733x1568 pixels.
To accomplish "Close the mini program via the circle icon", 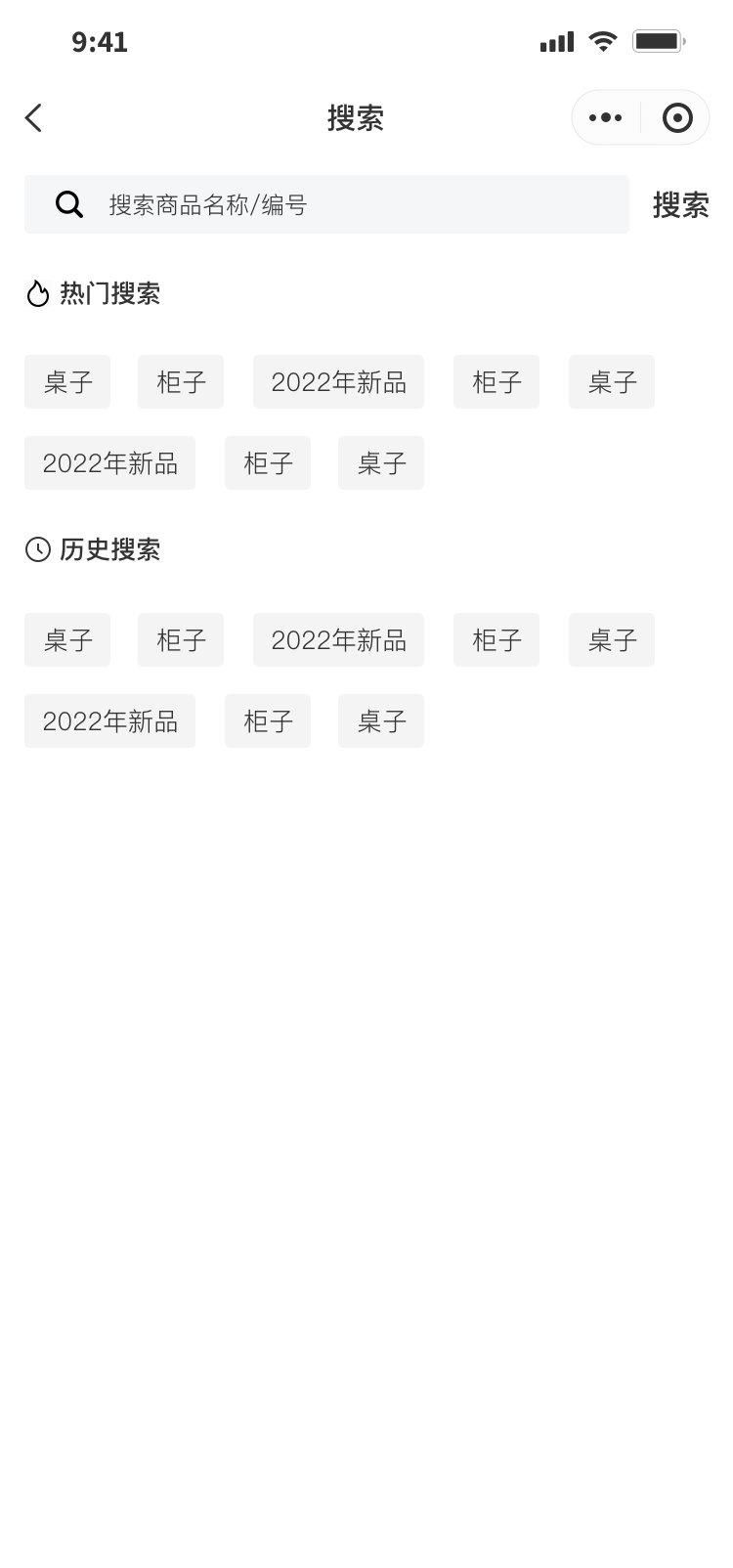I will pyautogui.click(x=676, y=118).
